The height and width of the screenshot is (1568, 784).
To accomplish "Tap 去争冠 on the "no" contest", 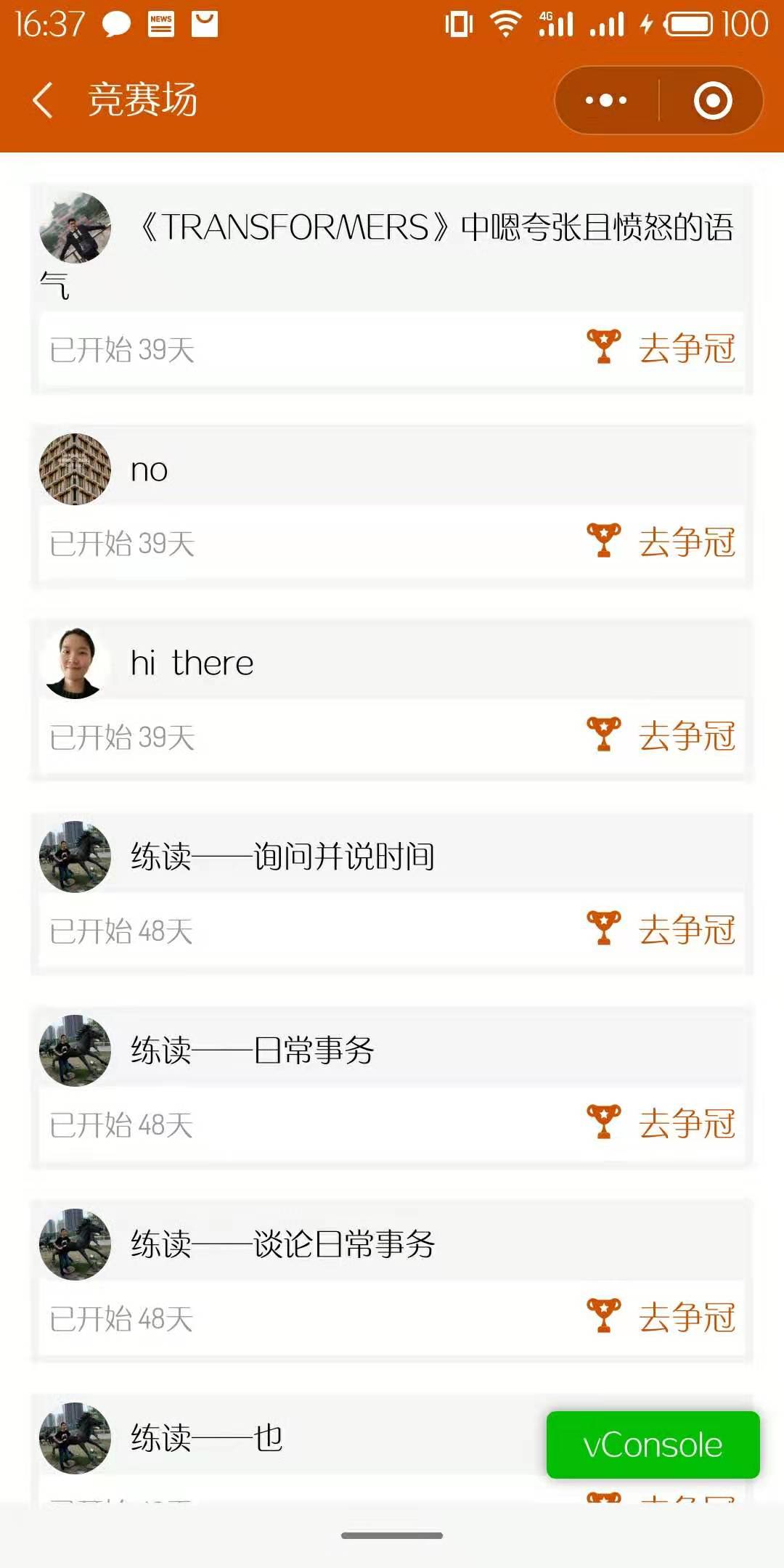I will (661, 542).
